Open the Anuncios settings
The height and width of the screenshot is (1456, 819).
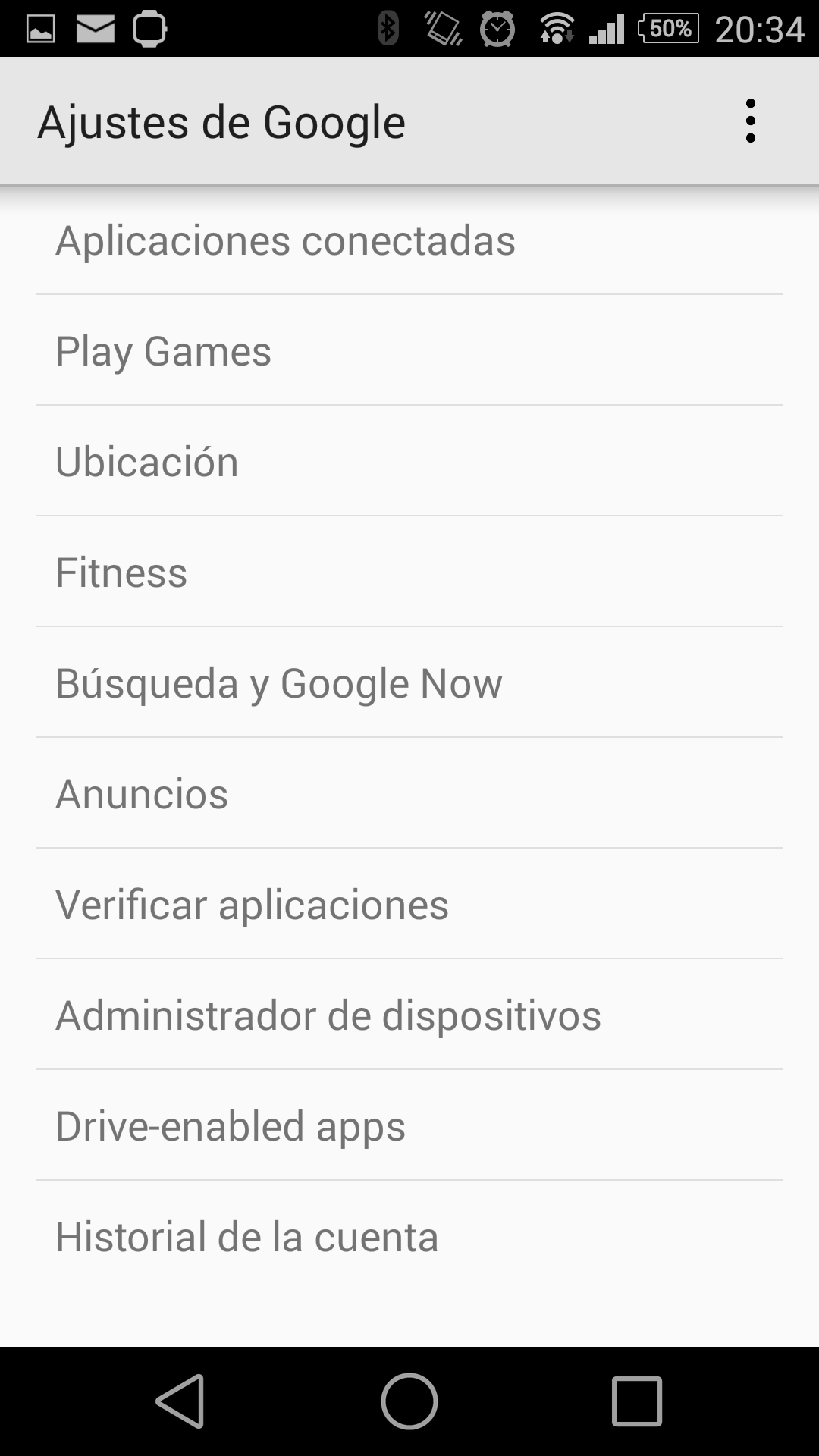pos(409,793)
